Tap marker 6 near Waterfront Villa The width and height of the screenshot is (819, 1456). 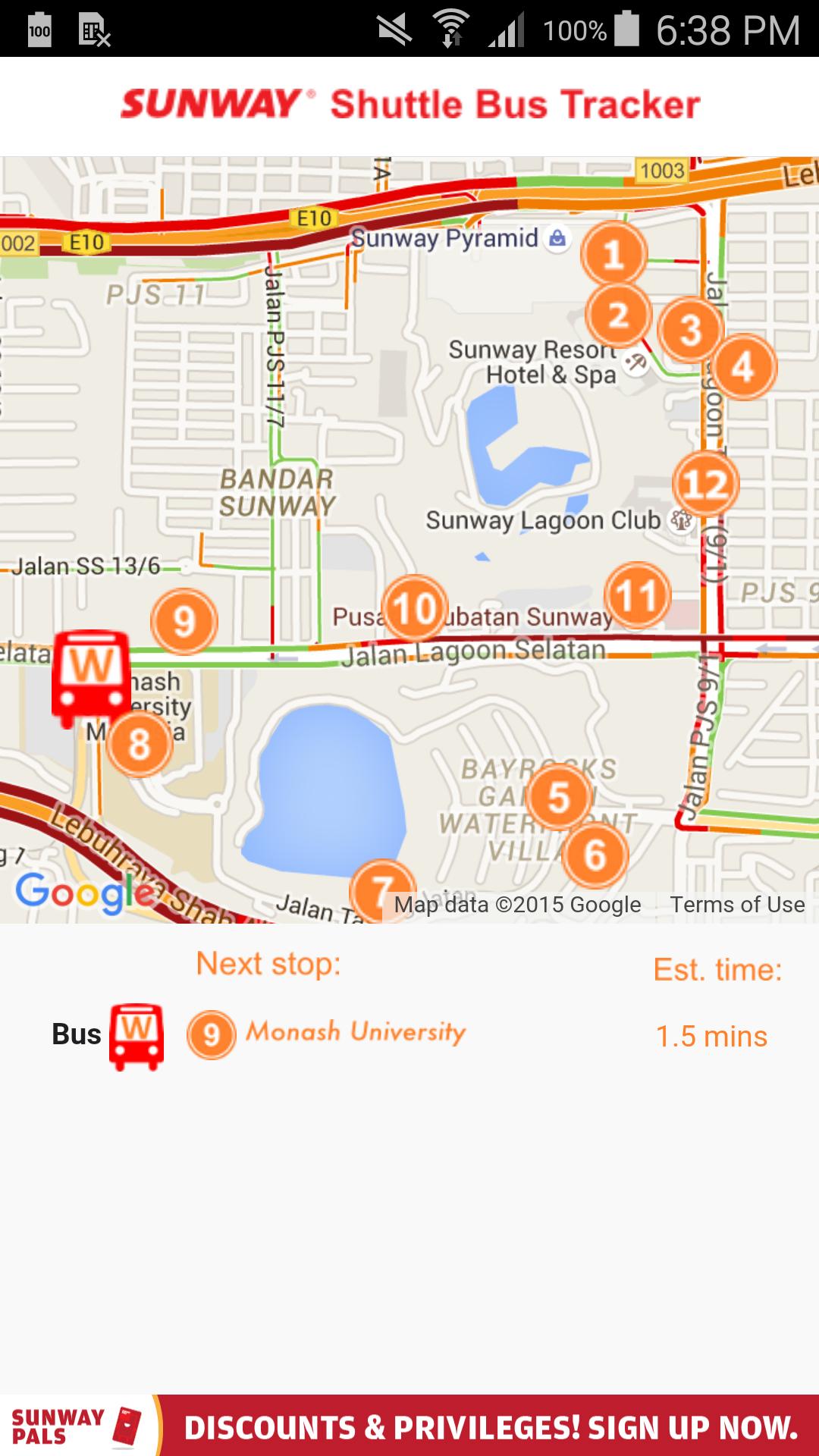tap(595, 853)
